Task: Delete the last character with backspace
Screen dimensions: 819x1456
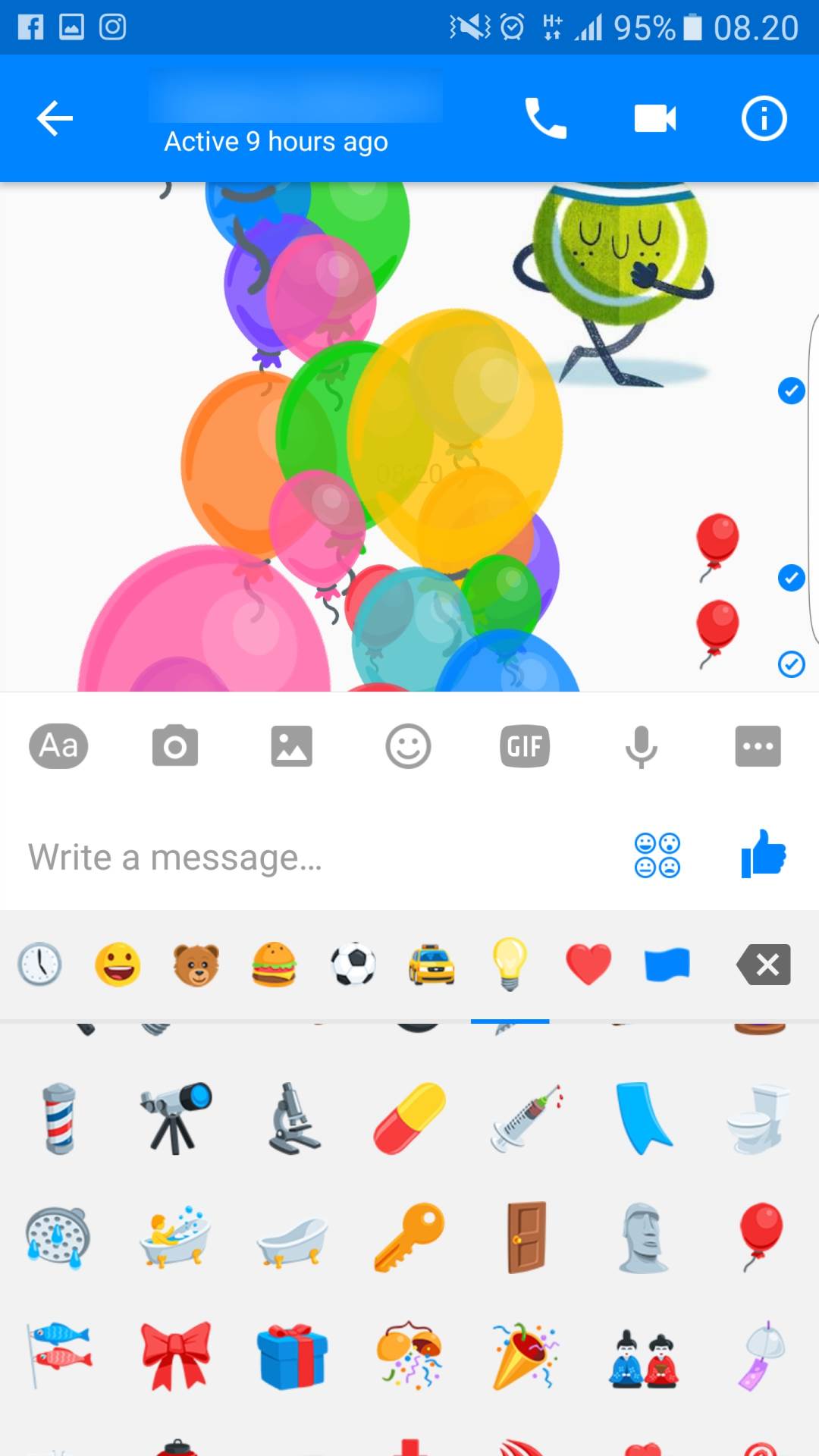Action: tap(764, 965)
